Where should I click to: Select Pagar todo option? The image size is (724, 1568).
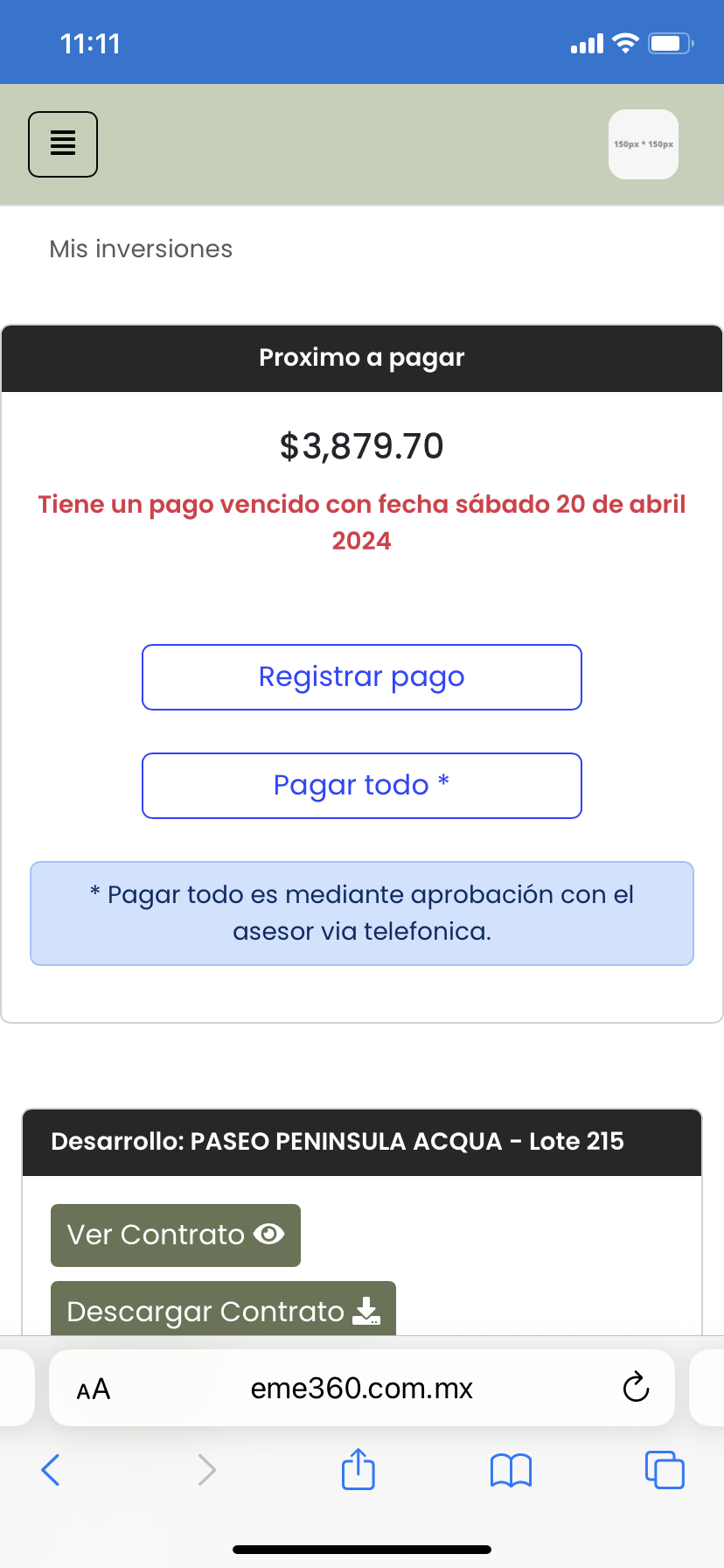(x=362, y=786)
